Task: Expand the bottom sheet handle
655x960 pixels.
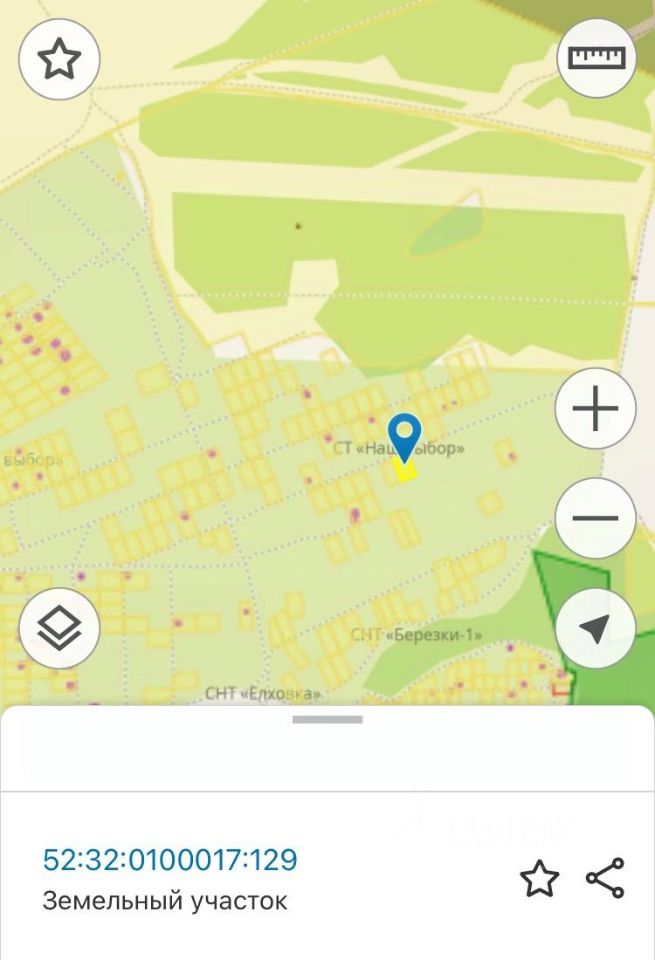Action: point(328,719)
